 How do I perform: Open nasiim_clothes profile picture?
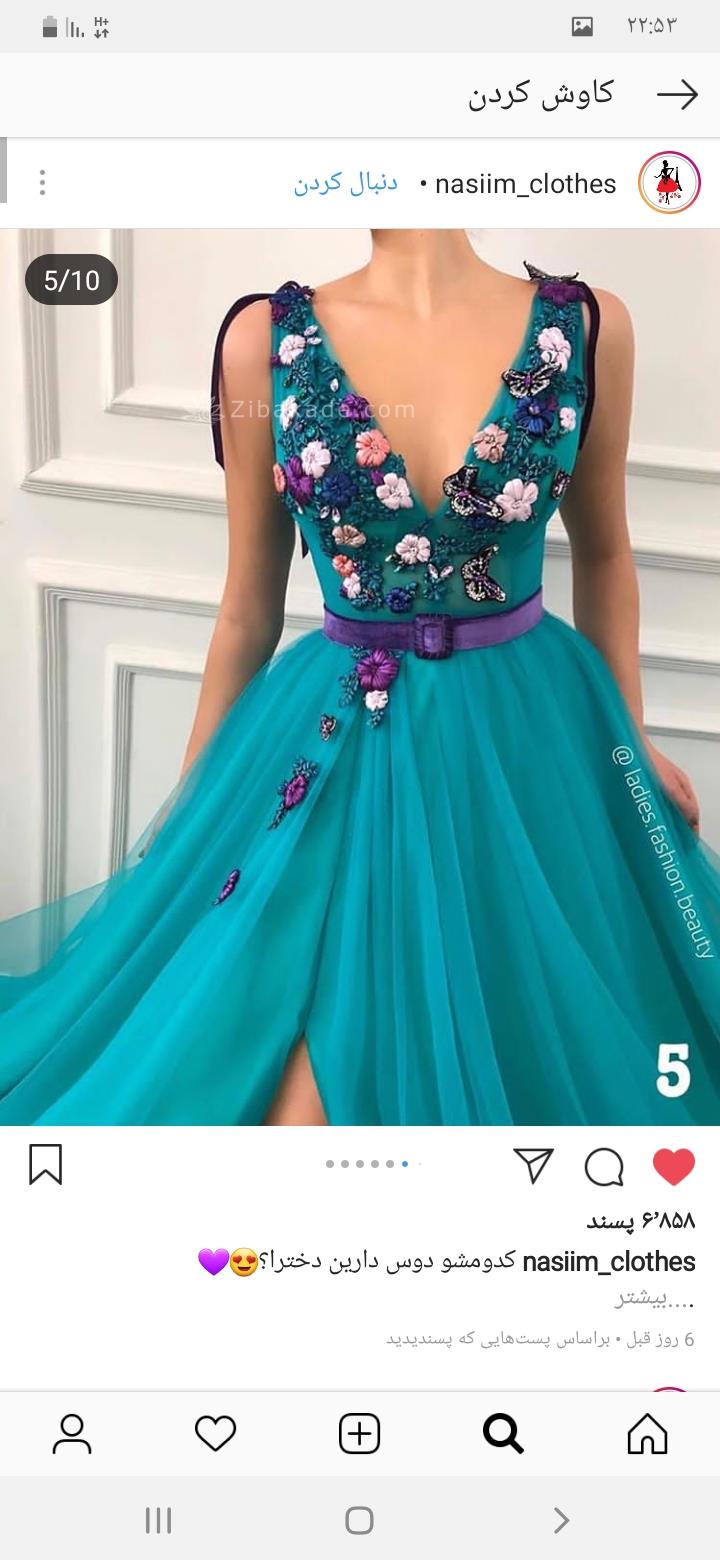pyautogui.click(x=669, y=183)
